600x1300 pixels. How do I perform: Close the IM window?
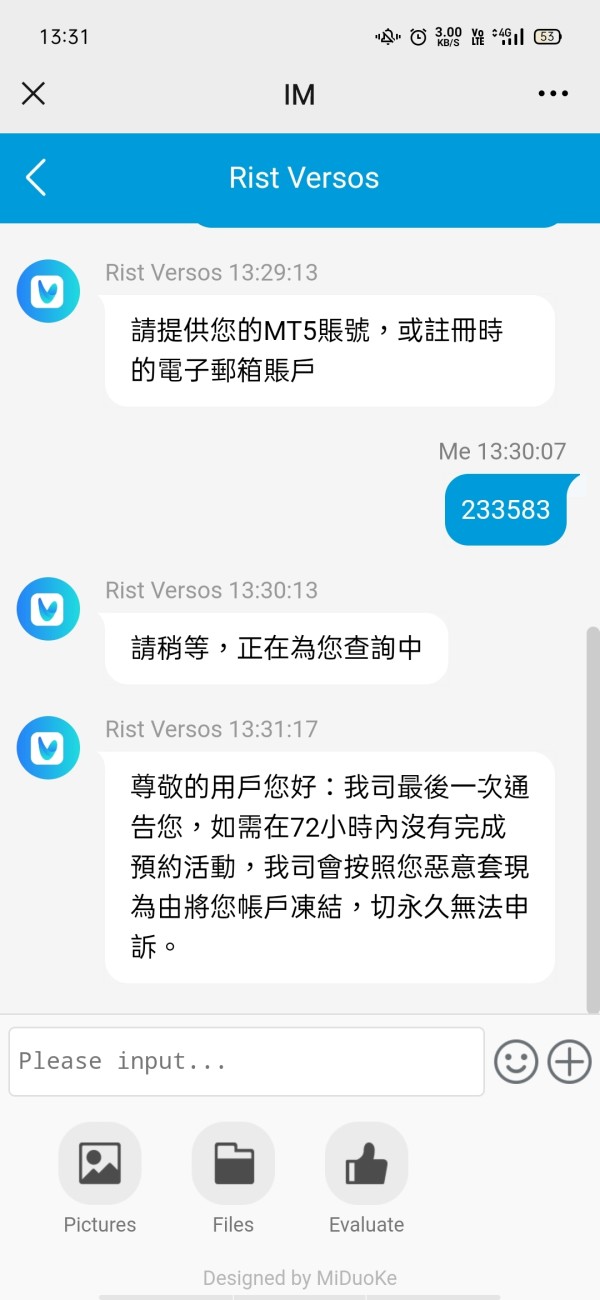[33, 94]
